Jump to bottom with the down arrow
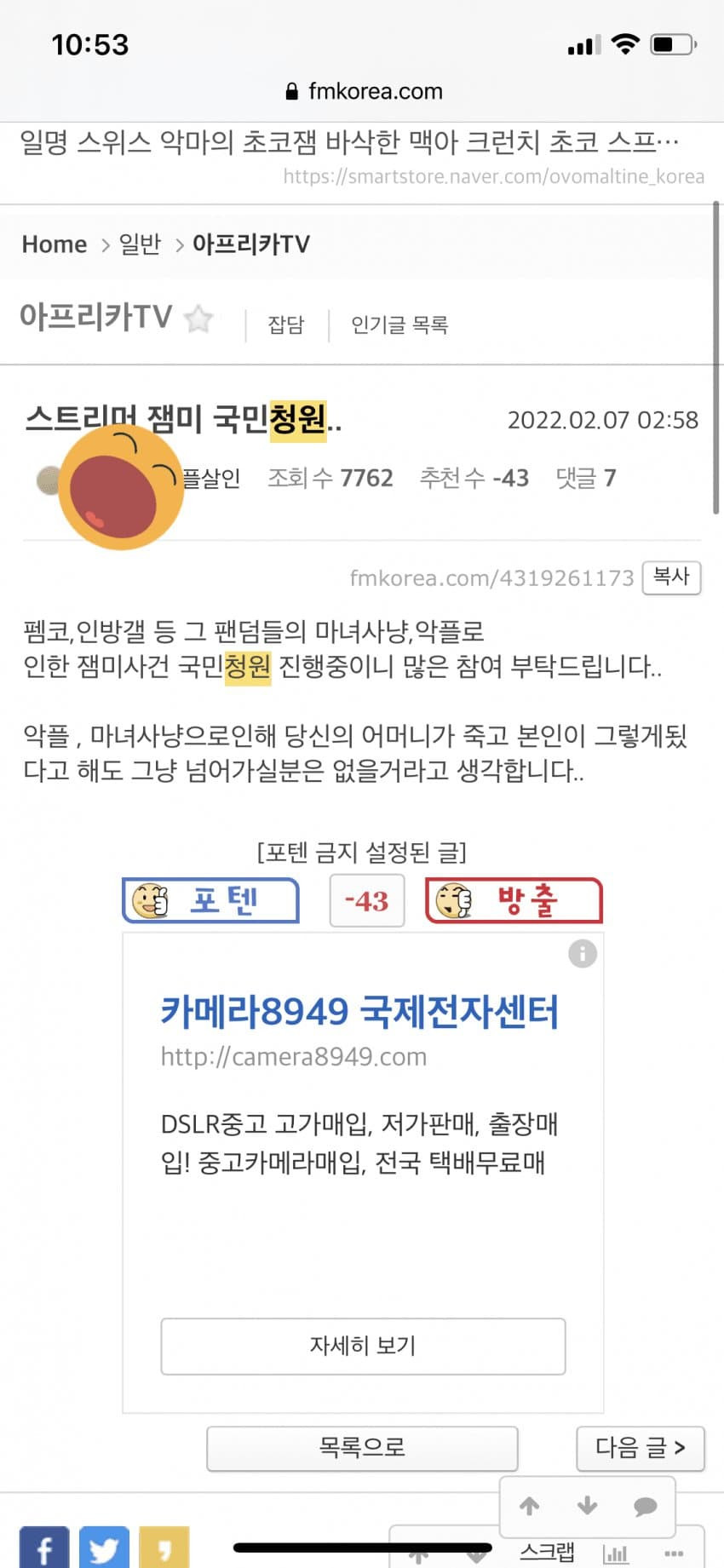 [587, 1506]
